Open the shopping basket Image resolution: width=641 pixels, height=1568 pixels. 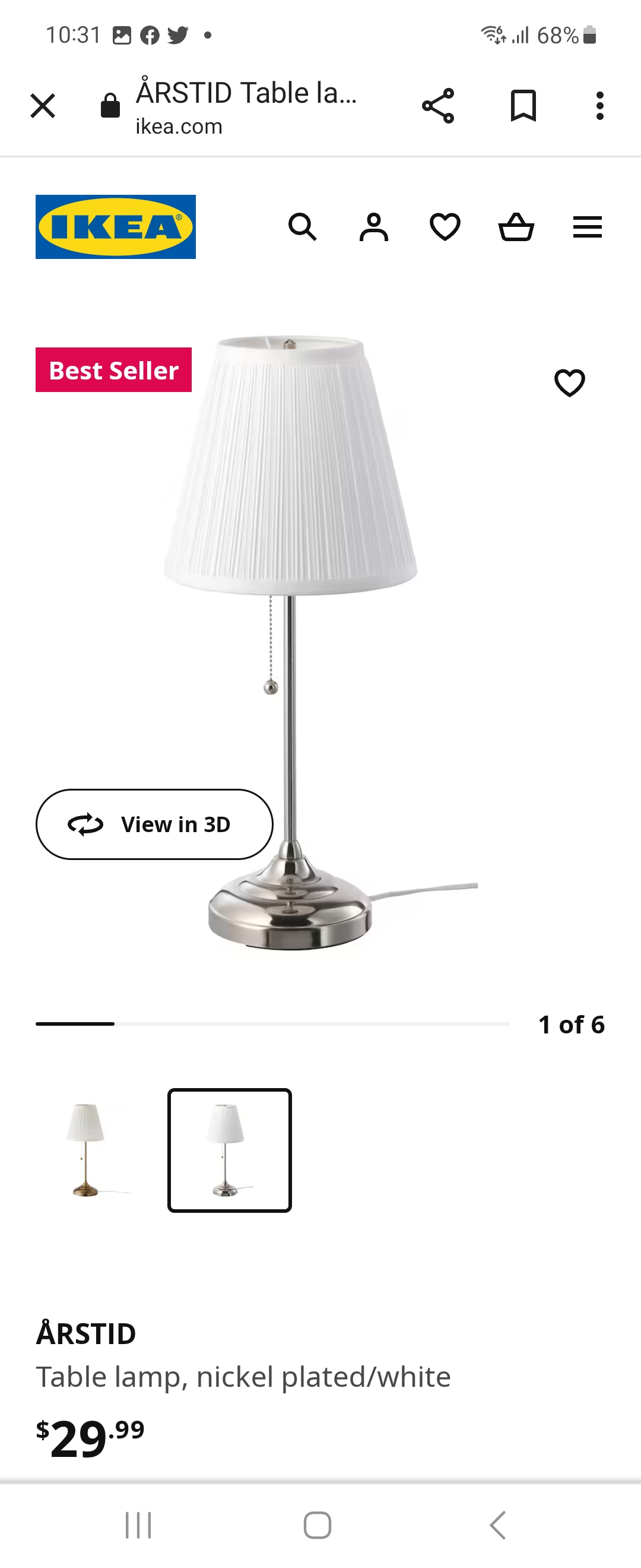pyautogui.click(x=516, y=227)
